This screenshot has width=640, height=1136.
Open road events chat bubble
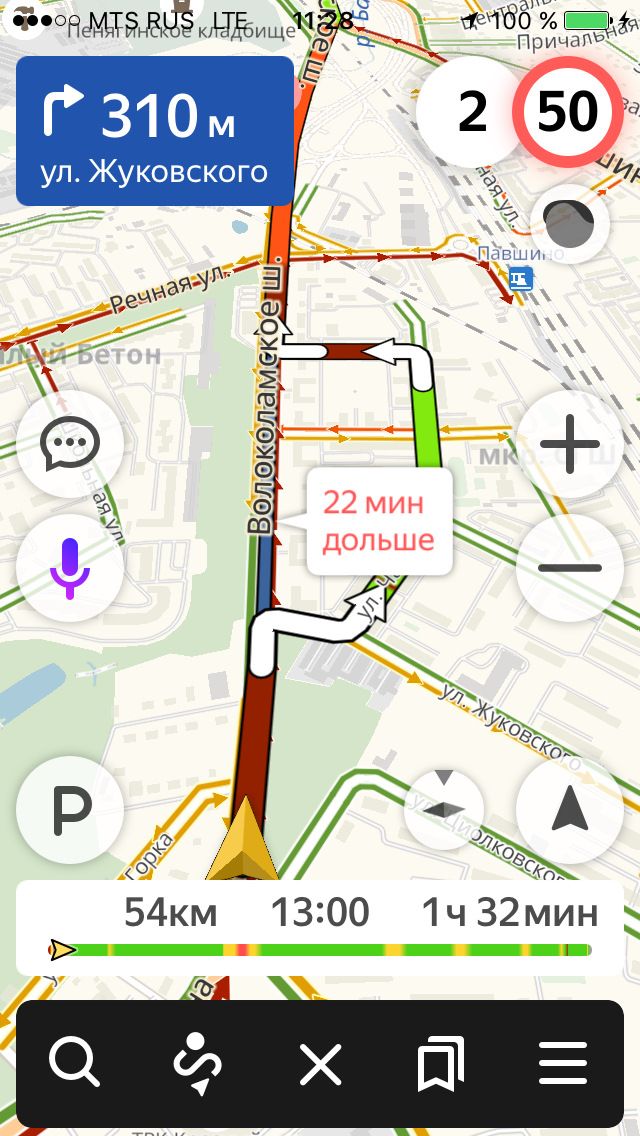[x=70, y=444]
